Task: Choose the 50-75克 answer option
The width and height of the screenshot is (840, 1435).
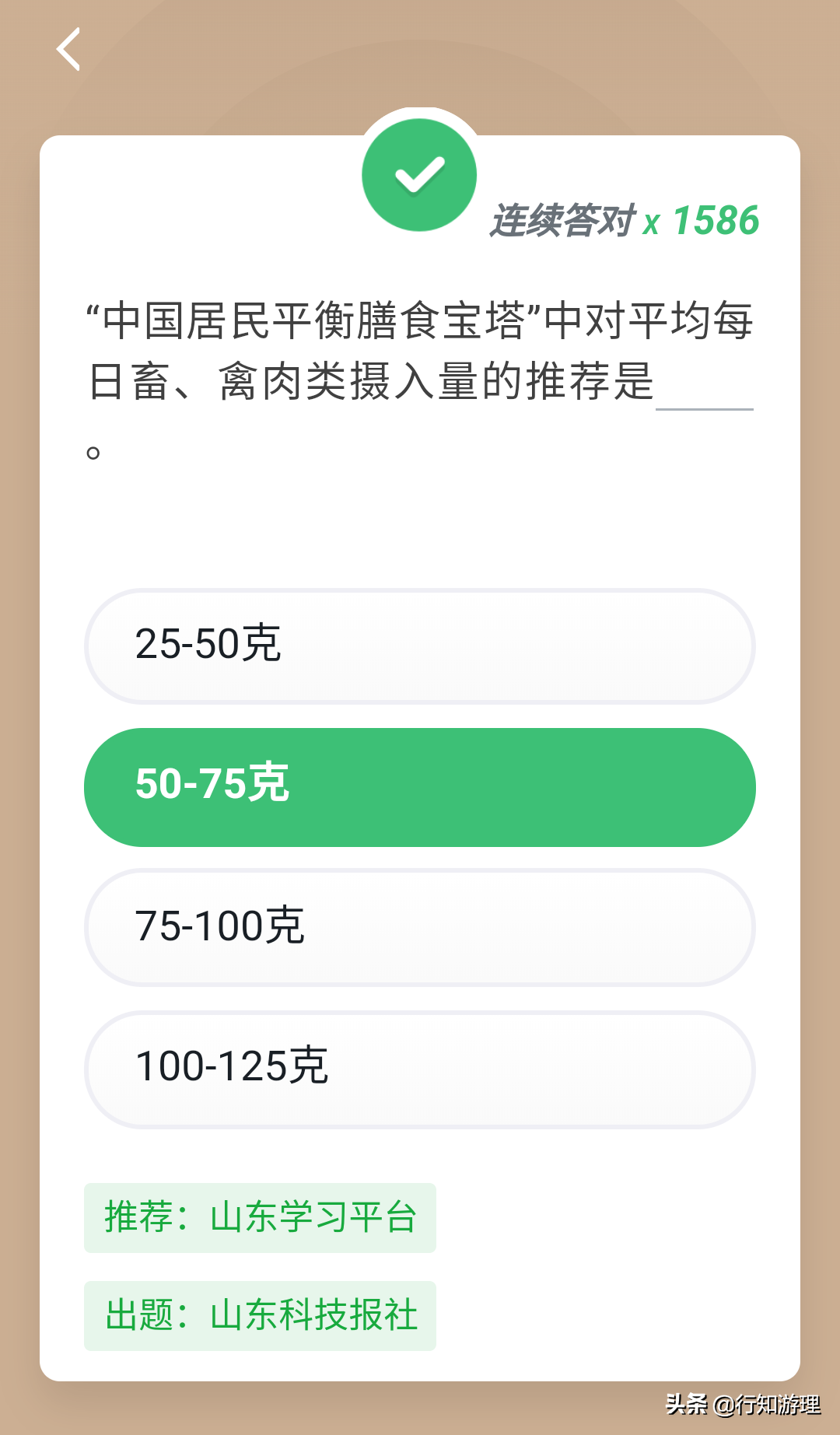Action: click(x=419, y=786)
